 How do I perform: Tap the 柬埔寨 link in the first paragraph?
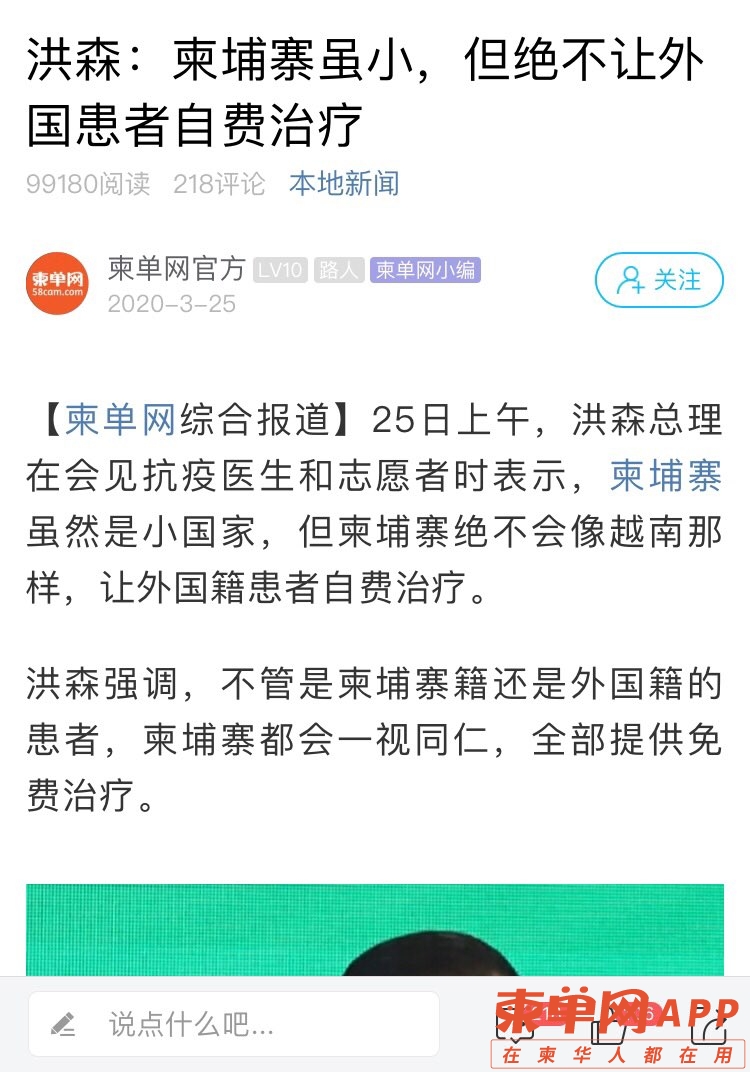[666, 477]
